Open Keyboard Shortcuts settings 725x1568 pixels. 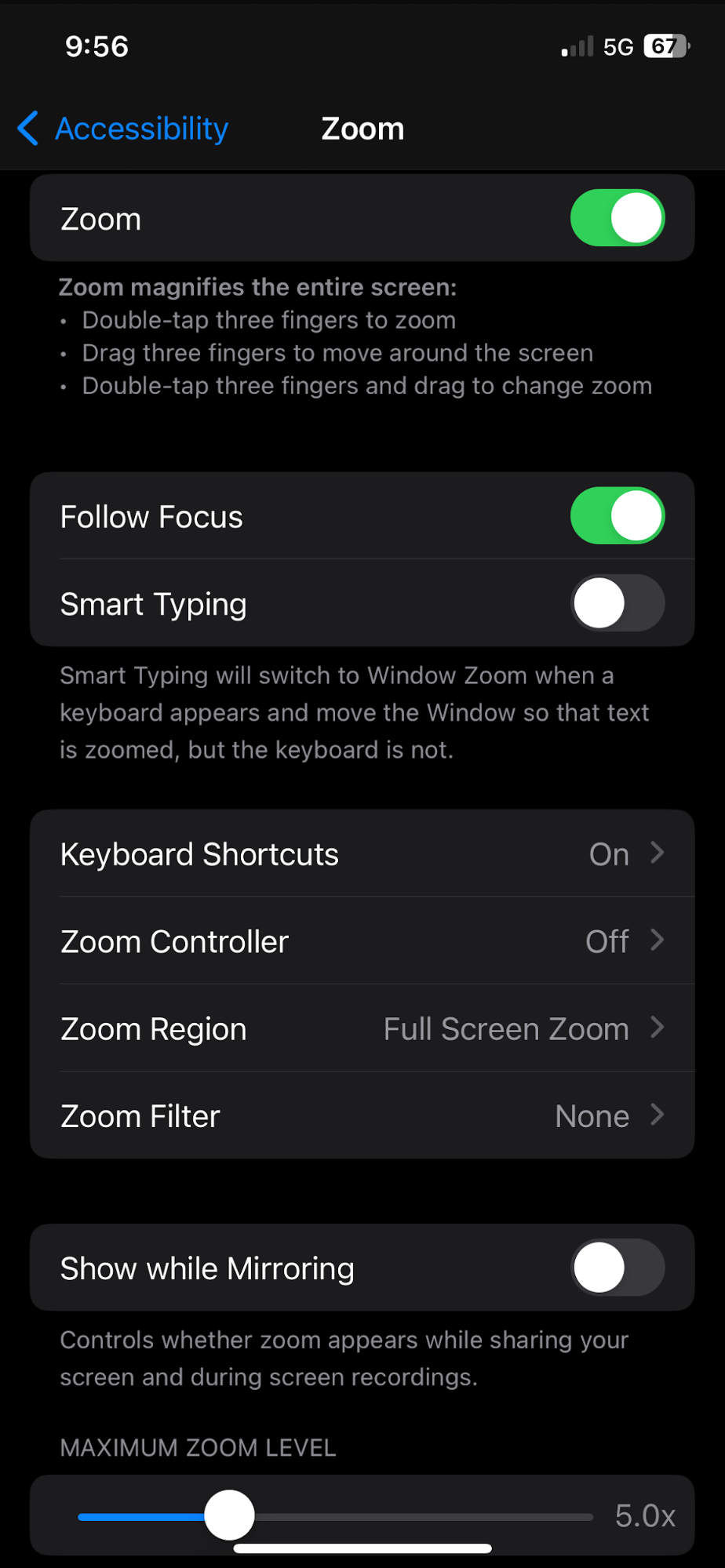[x=362, y=853]
